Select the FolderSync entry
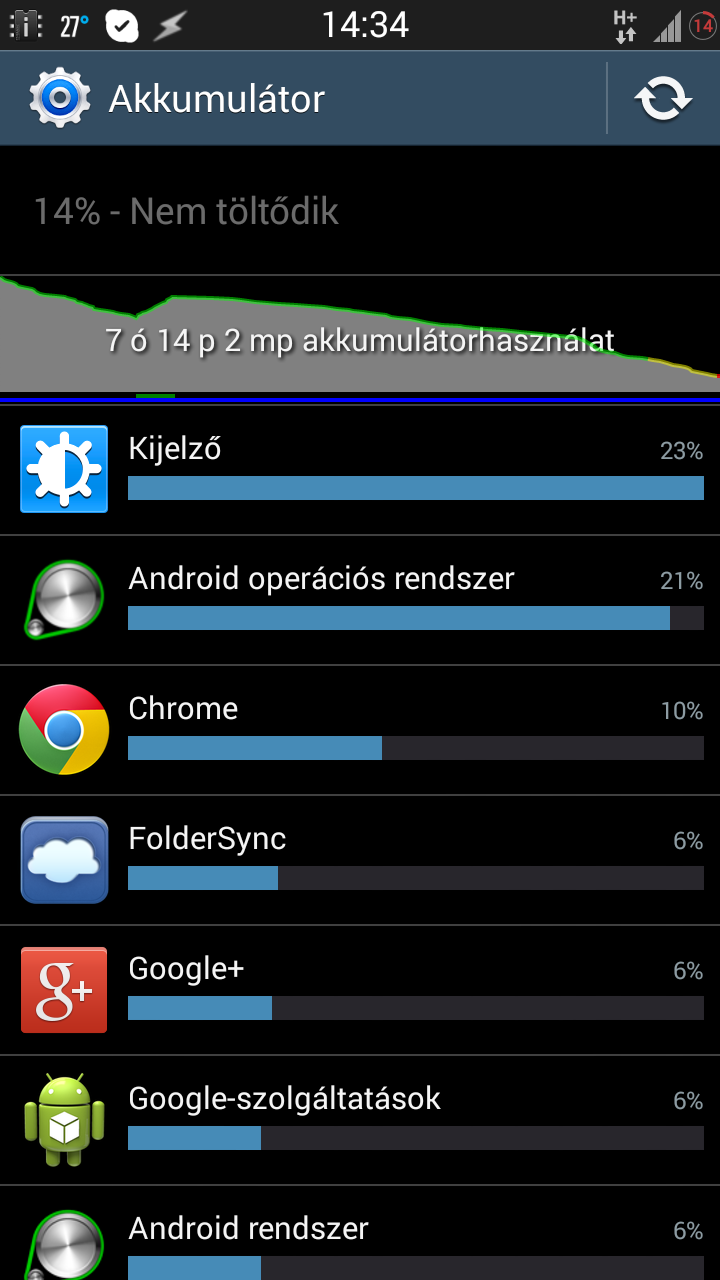This screenshot has width=720, height=1280. coord(360,860)
